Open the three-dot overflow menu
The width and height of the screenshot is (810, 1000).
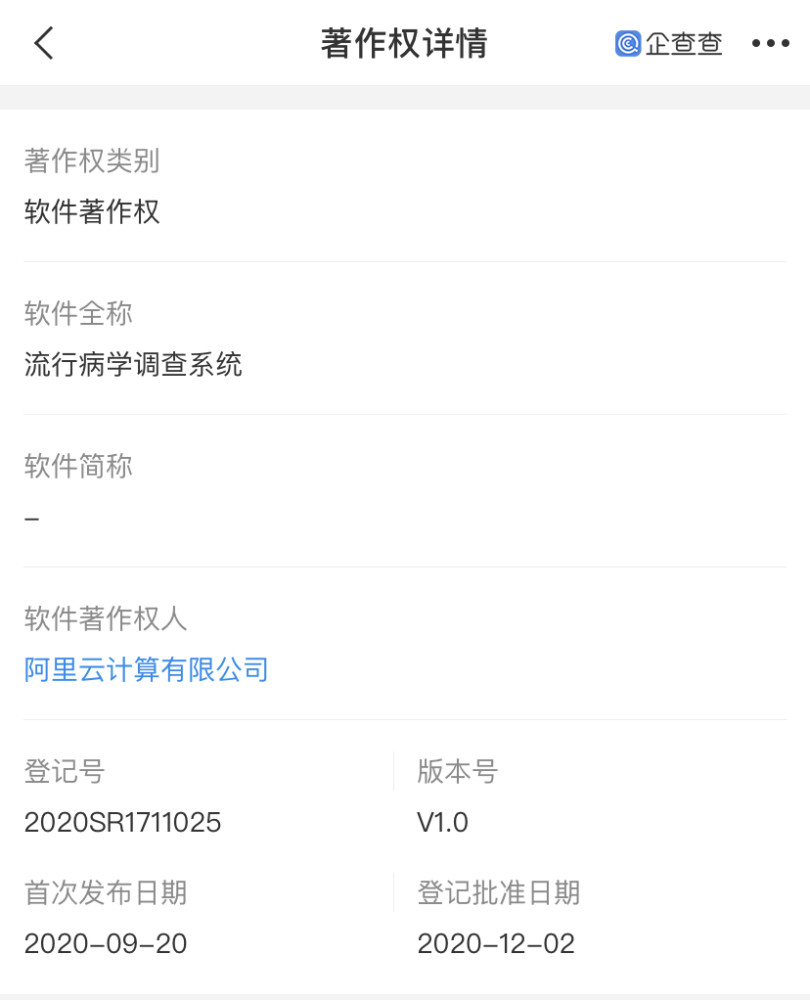click(x=770, y=44)
